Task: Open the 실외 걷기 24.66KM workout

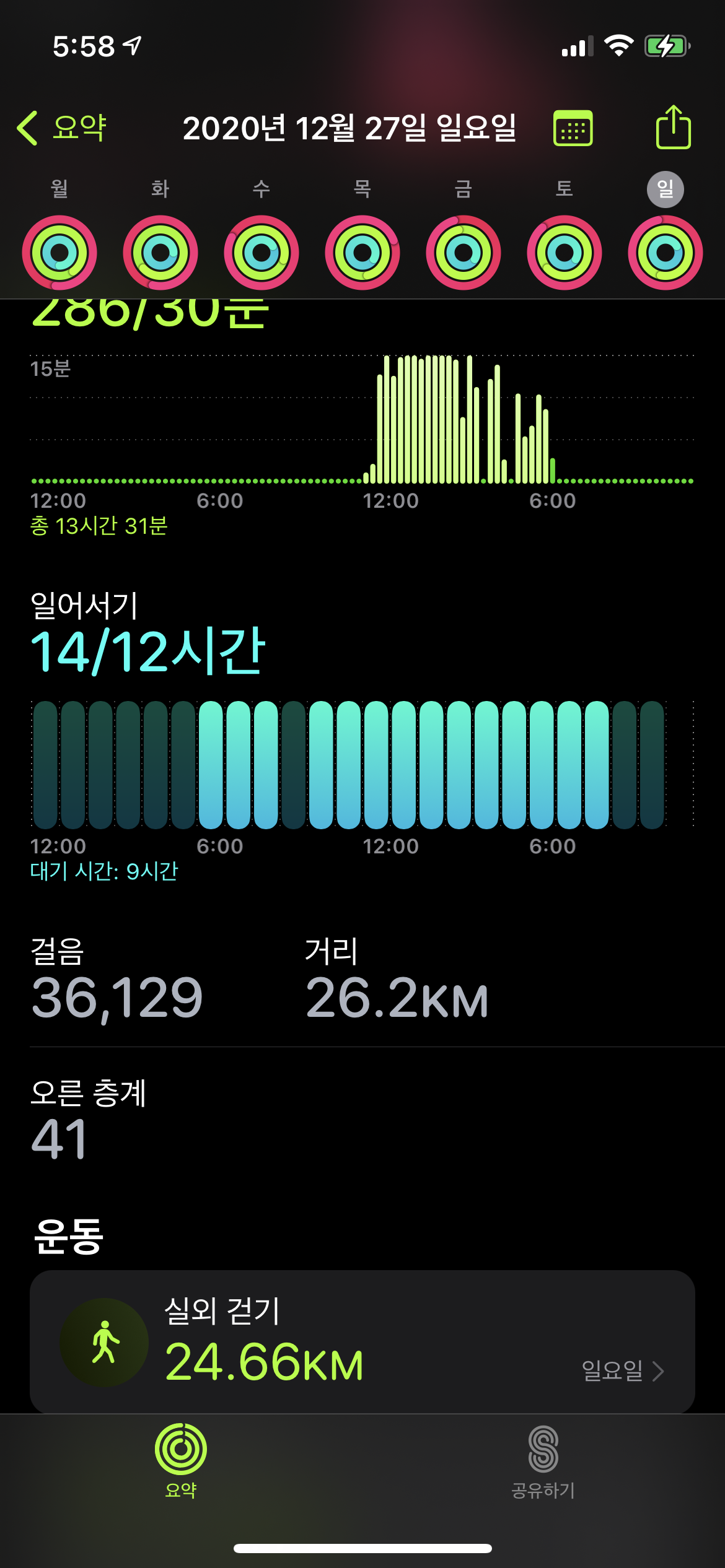Action: pyautogui.click(x=362, y=1341)
